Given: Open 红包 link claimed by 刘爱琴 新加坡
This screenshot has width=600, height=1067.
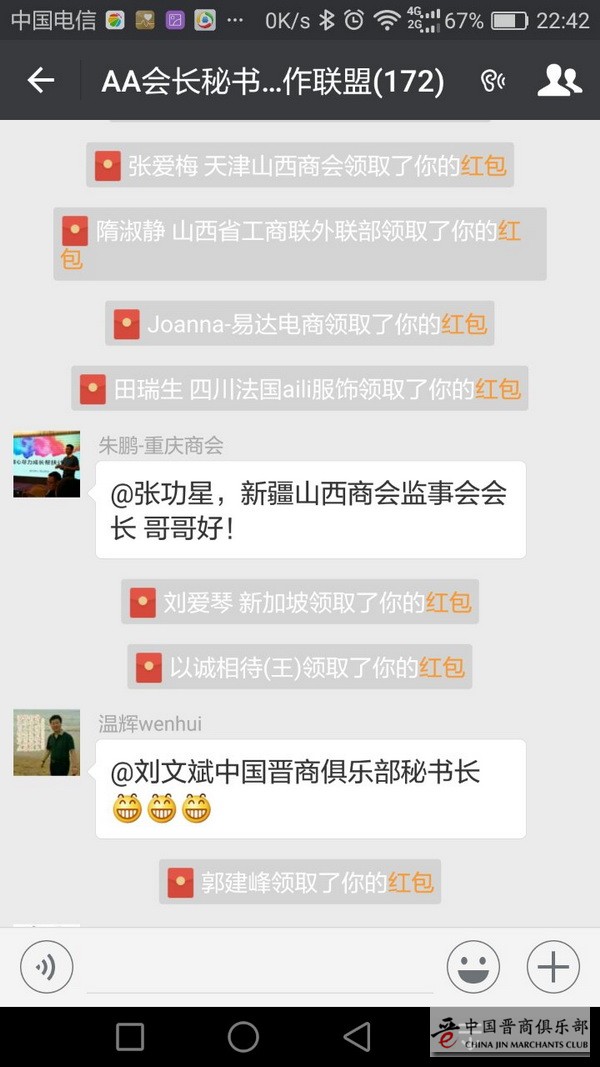Looking at the screenshot, I should pos(448,603).
